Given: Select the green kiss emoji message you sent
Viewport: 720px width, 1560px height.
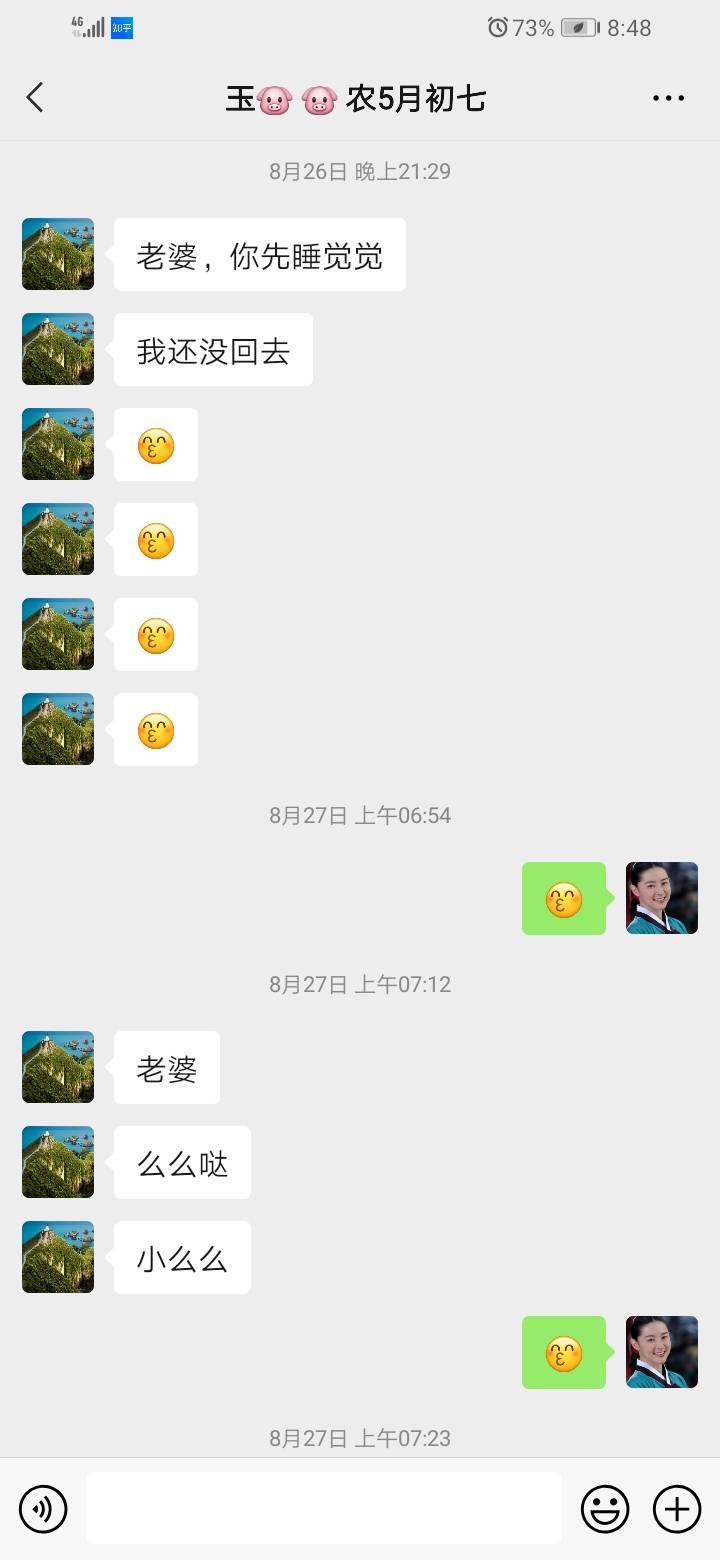Looking at the screenshot, I should (x=563, y=898).
